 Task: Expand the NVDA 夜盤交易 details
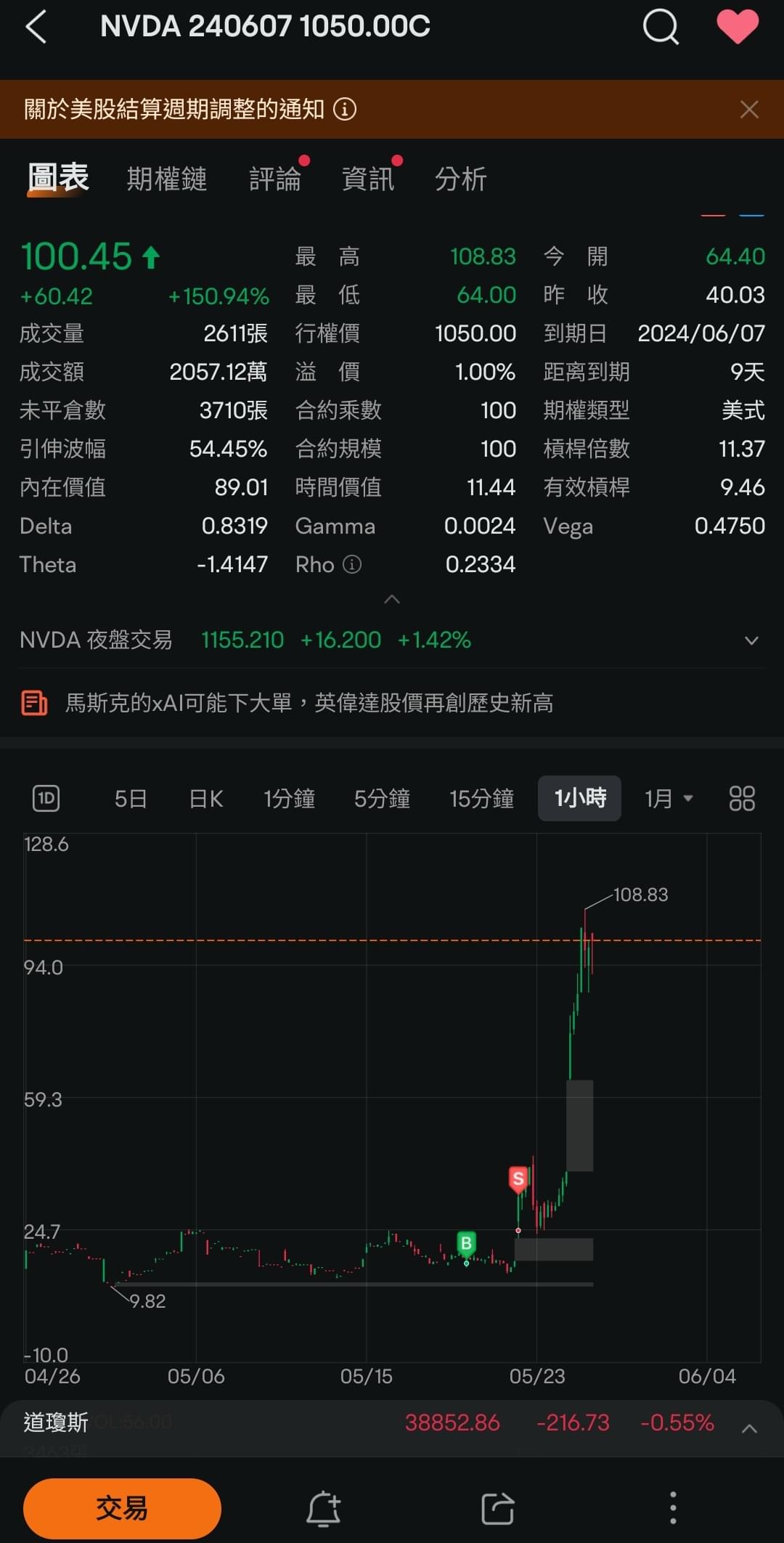[751, 640]
